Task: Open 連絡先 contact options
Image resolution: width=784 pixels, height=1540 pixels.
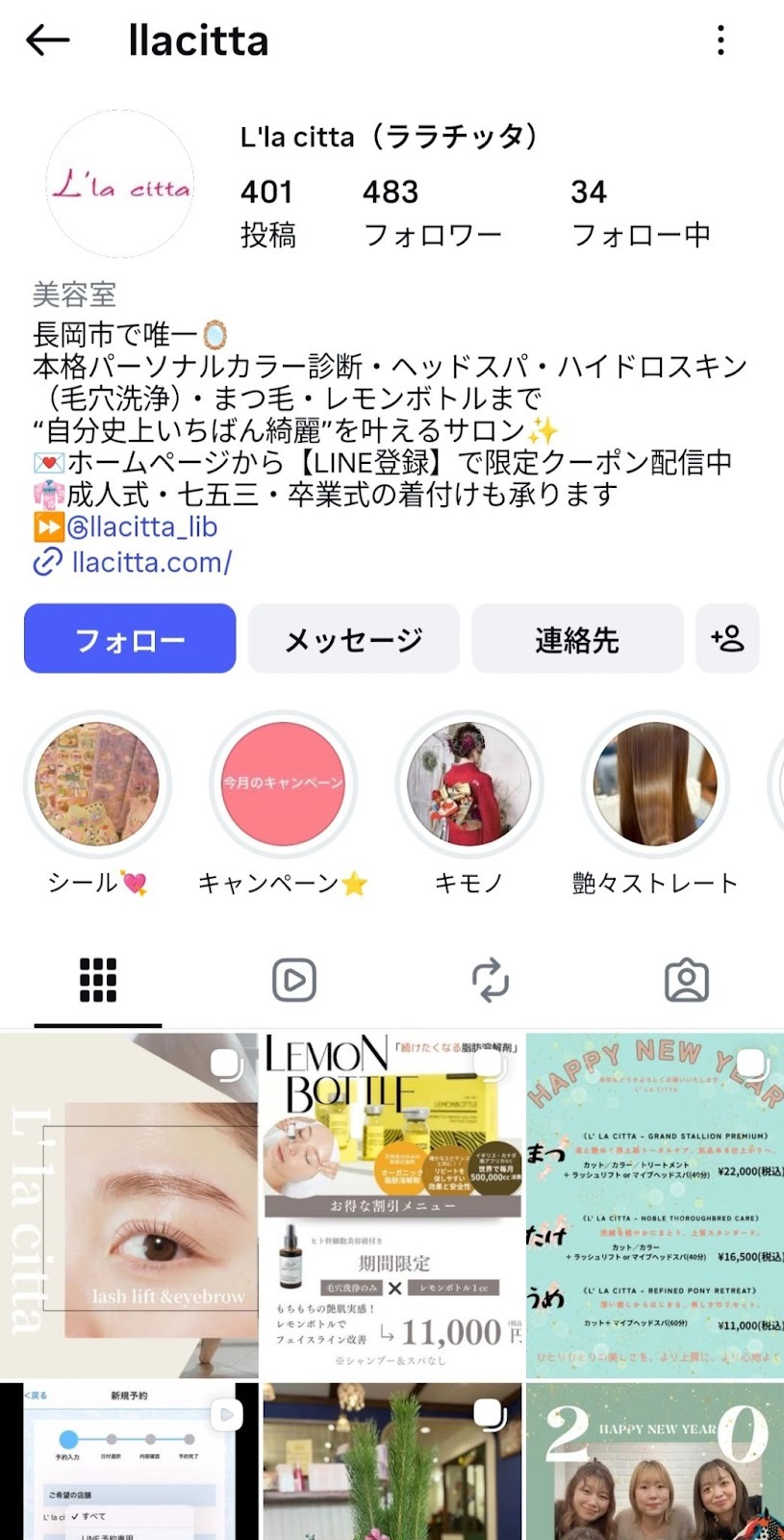Action: coord(577,639)
